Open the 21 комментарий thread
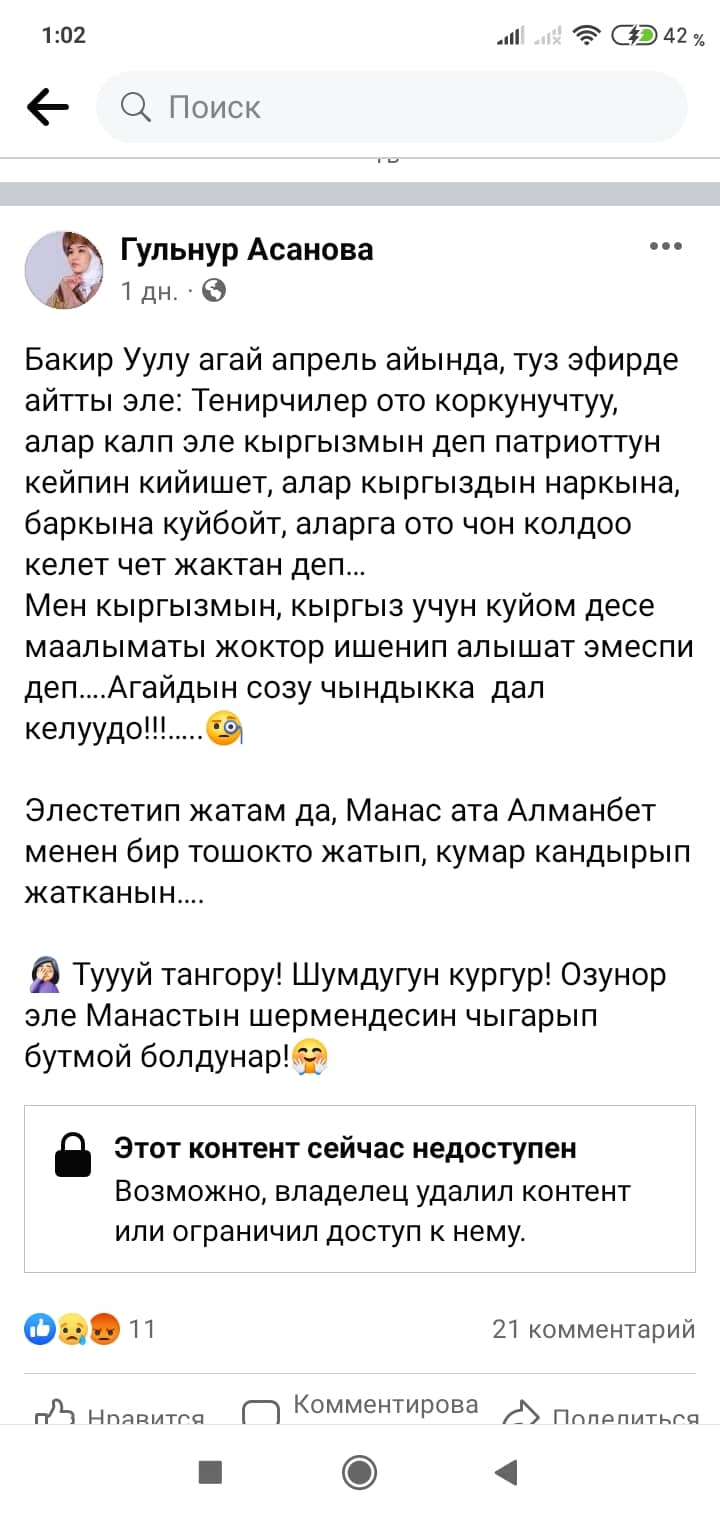The width and height of the screenshot is (720, 1520). (x=593, y=1329)
